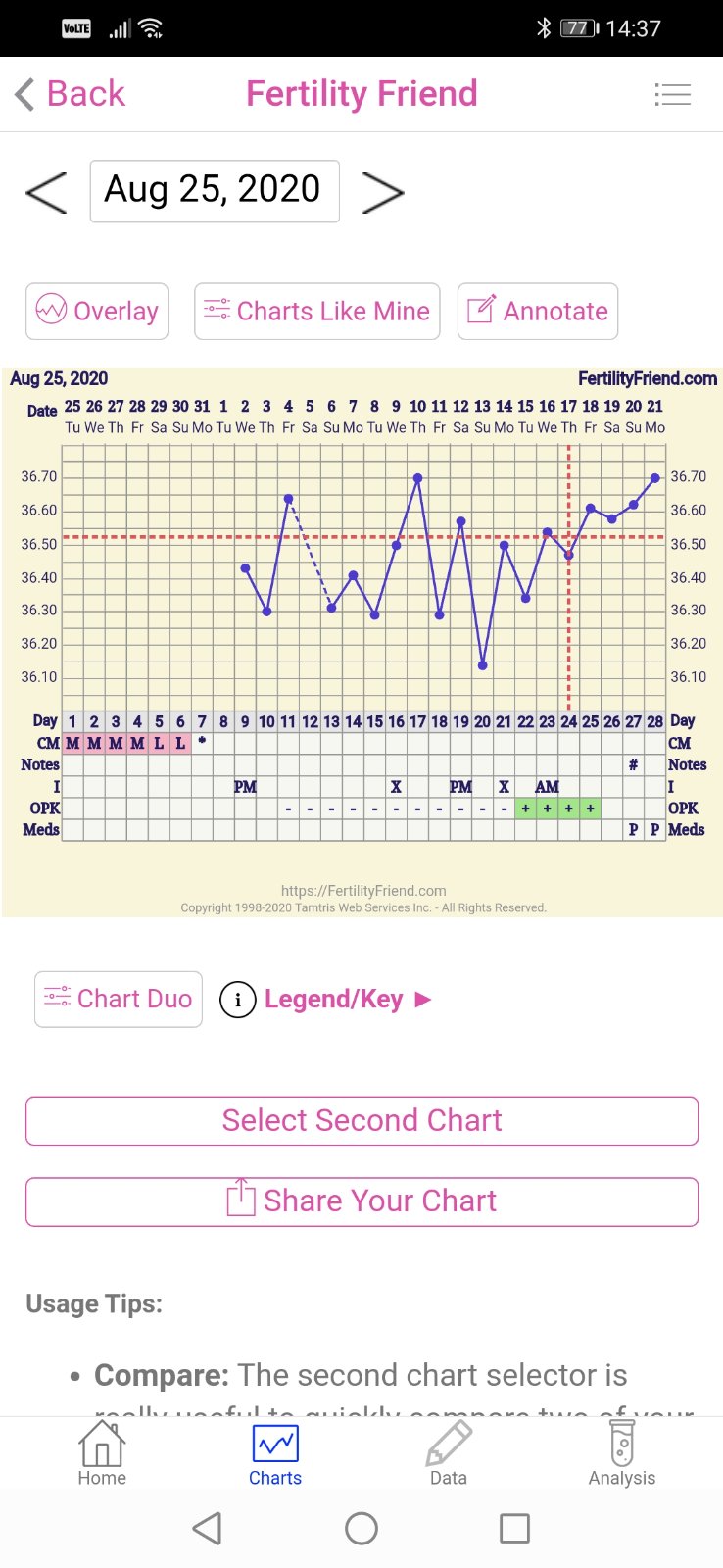Open Charts Like Mine
The height and width of the screenshot is (1568, 723).
point(316,312)
